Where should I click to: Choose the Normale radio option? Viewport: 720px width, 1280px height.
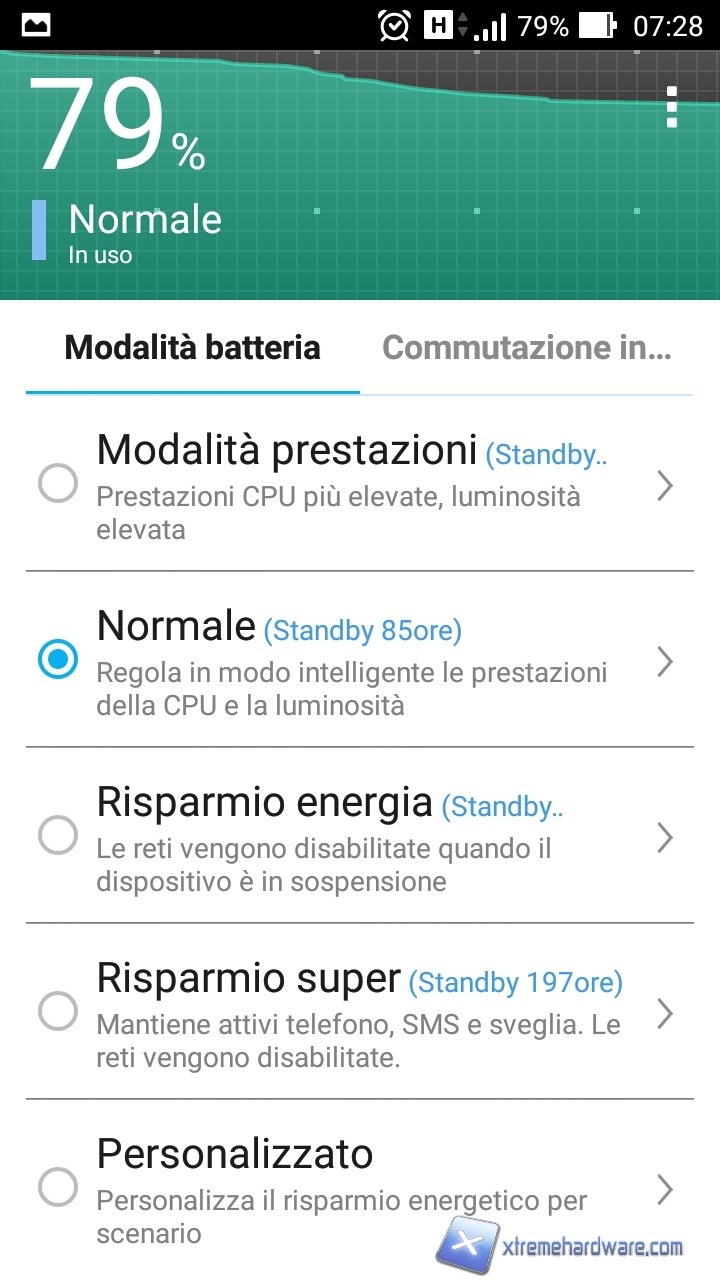58,660
